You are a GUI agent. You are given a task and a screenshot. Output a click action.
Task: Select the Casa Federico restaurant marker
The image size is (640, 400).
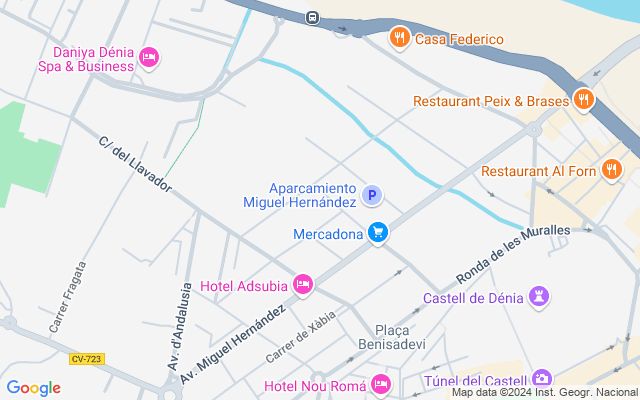point(400,38)
